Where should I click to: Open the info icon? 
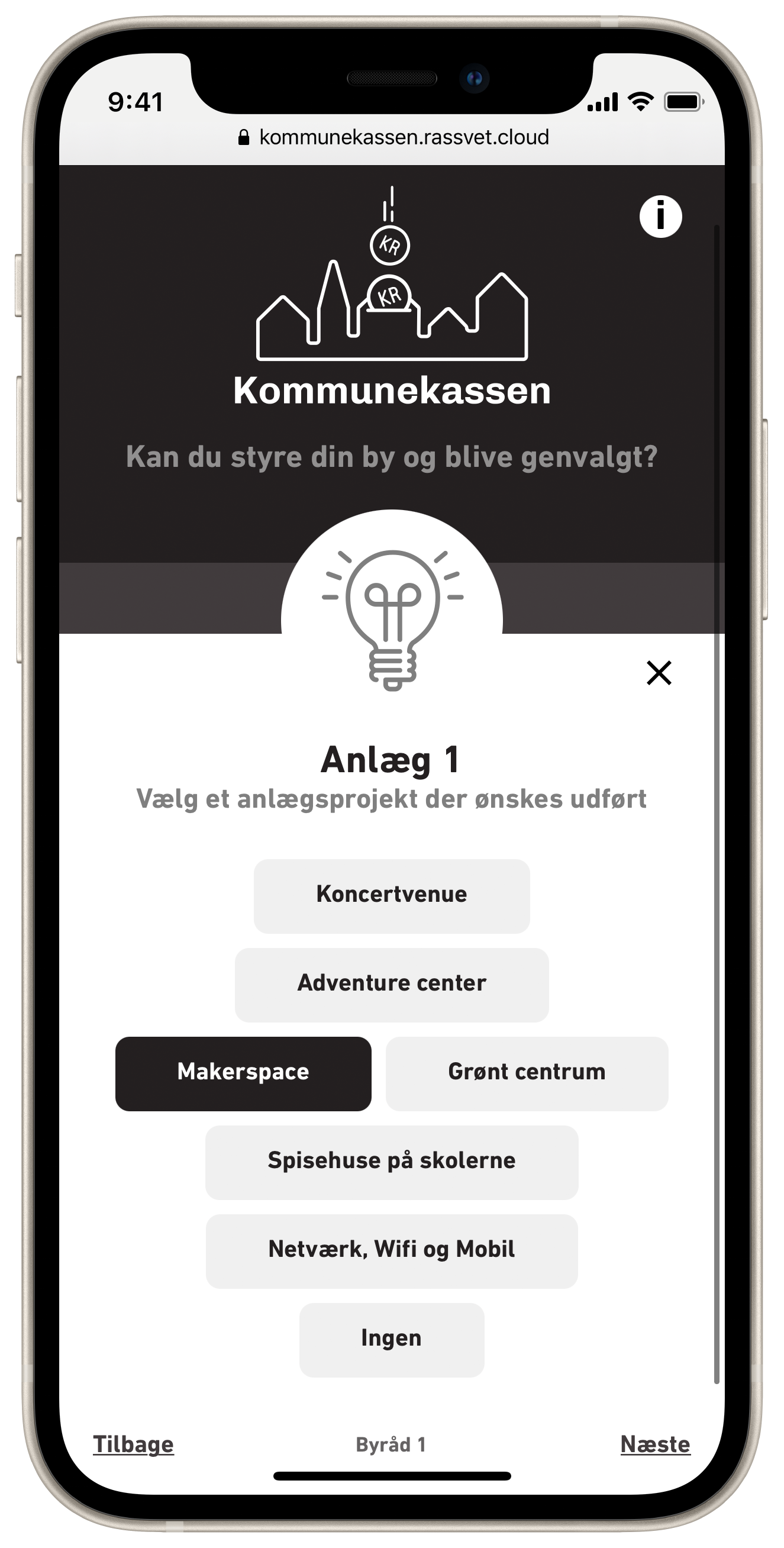pyautogui.click(x=660, y=217)
